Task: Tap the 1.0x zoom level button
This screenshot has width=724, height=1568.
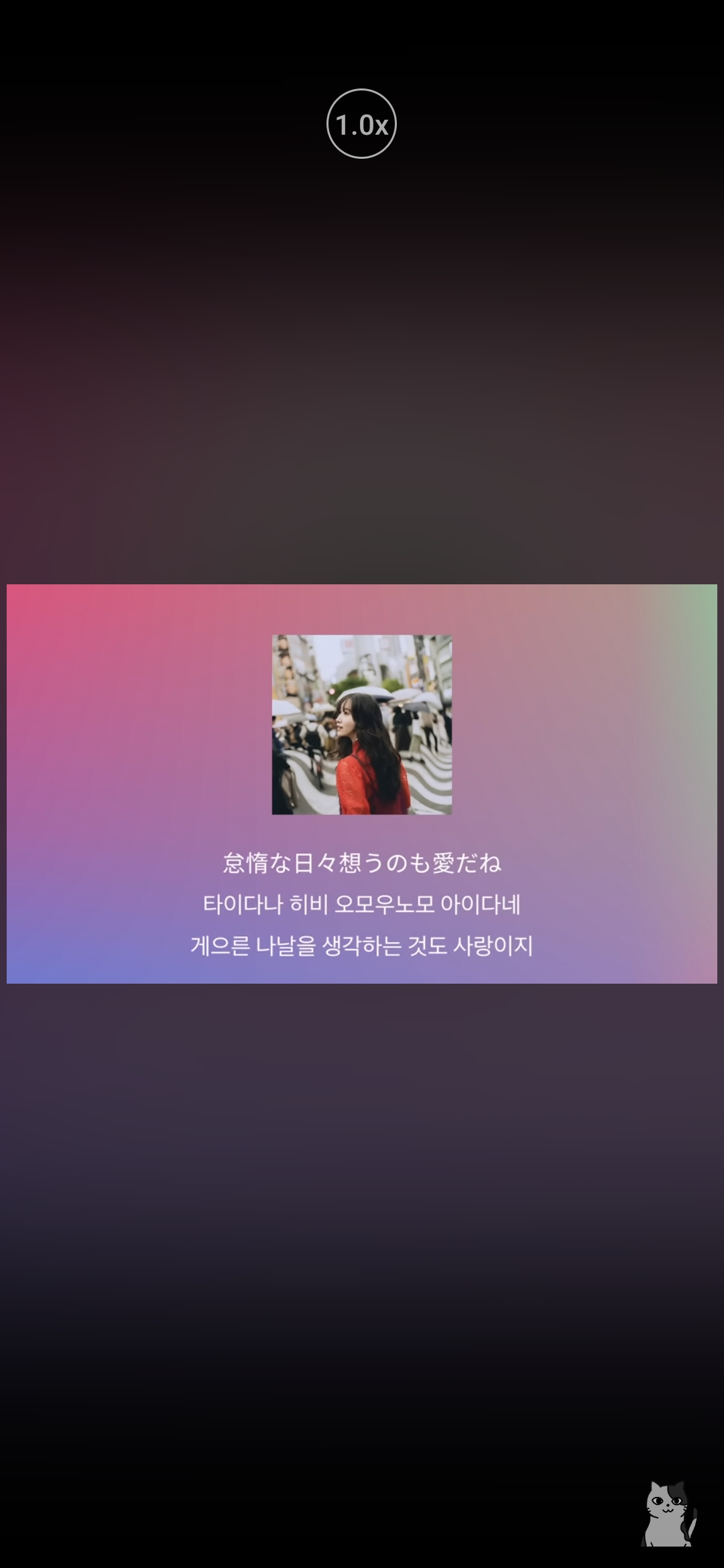Action: pos(361,124)
